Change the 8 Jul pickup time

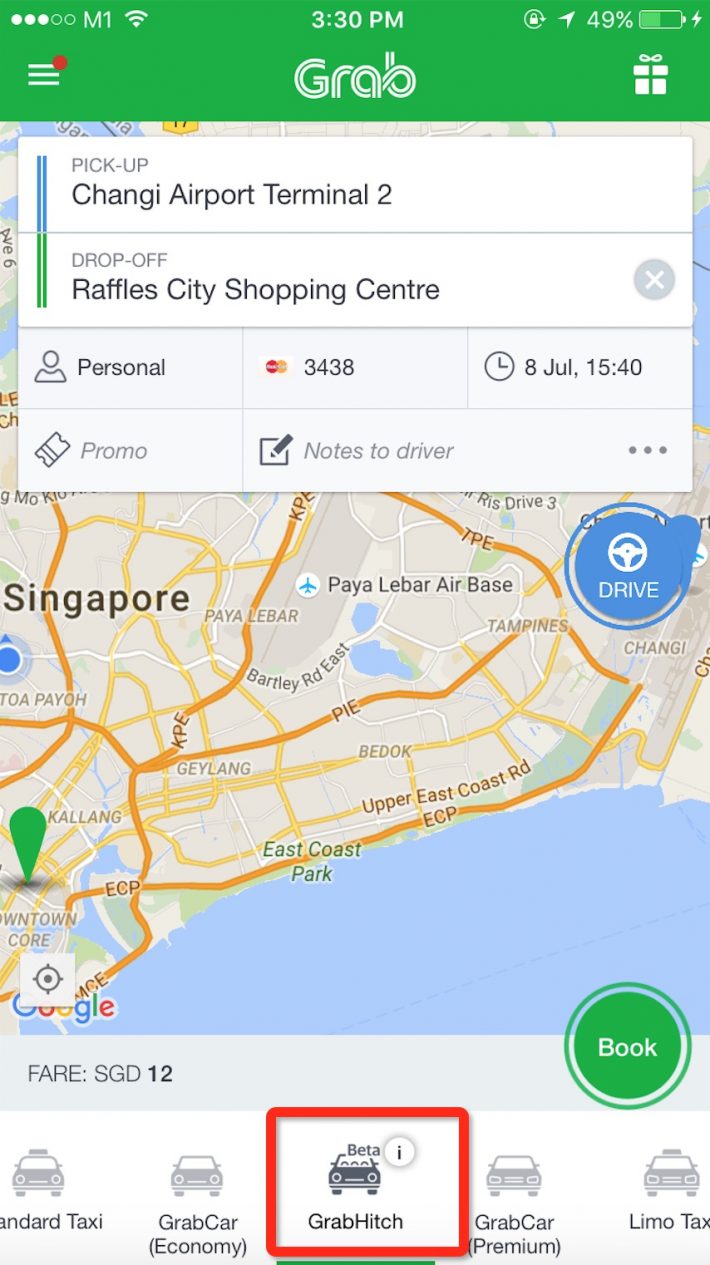coord(580,368)
